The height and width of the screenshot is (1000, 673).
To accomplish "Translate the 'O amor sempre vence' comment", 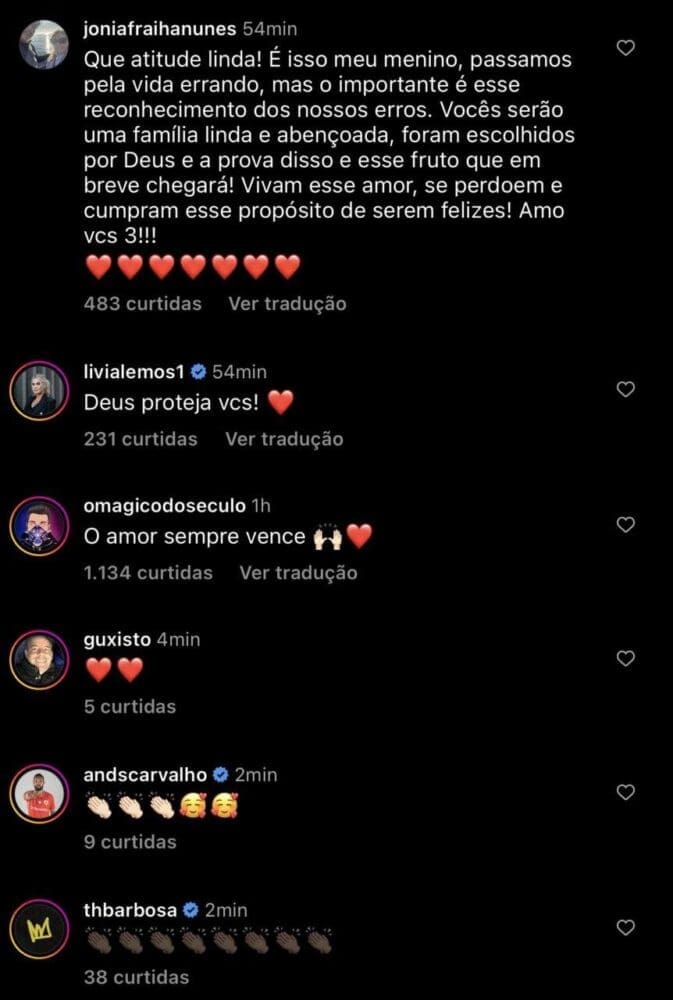I will point(299,573).
